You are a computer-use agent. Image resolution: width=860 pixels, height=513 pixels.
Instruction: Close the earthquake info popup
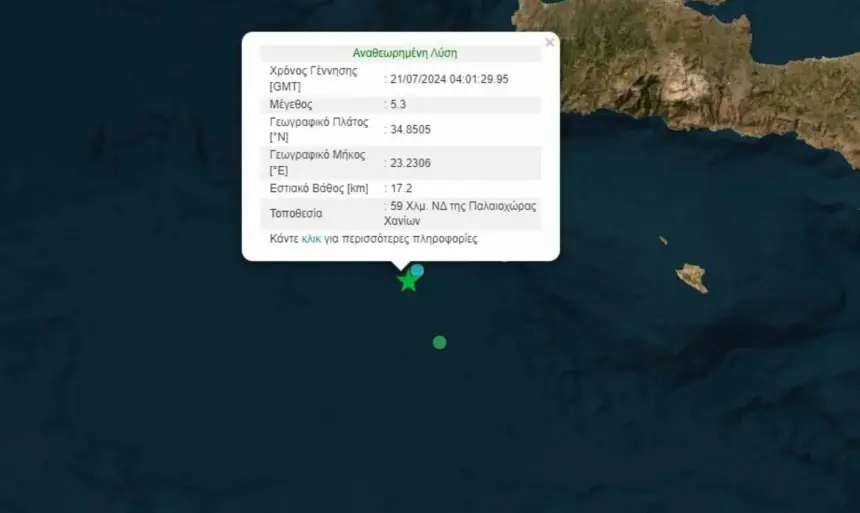549,43
